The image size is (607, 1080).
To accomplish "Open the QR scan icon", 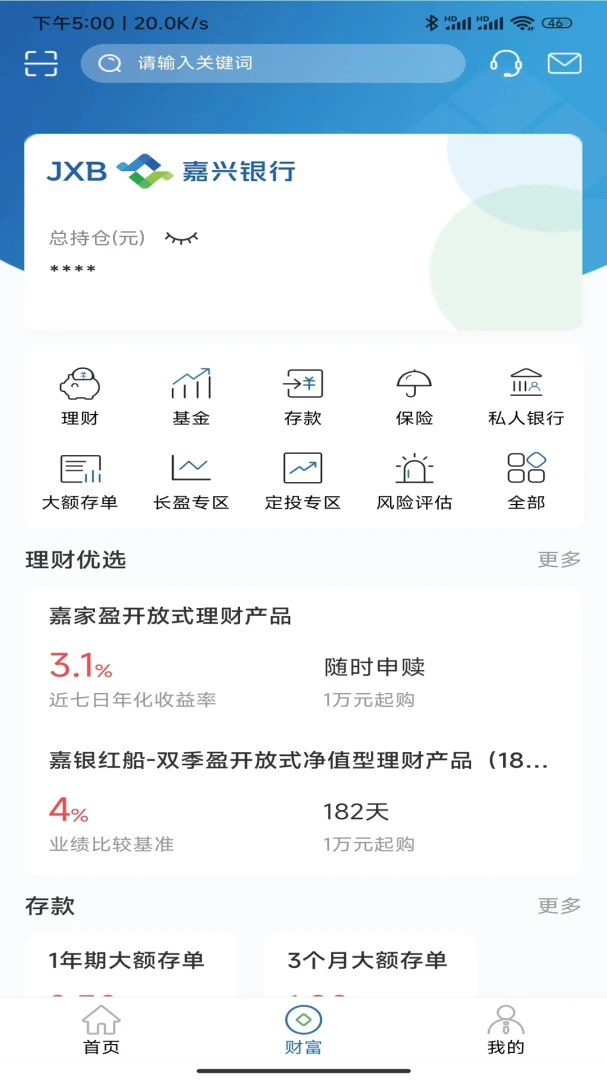I will 42,63.
